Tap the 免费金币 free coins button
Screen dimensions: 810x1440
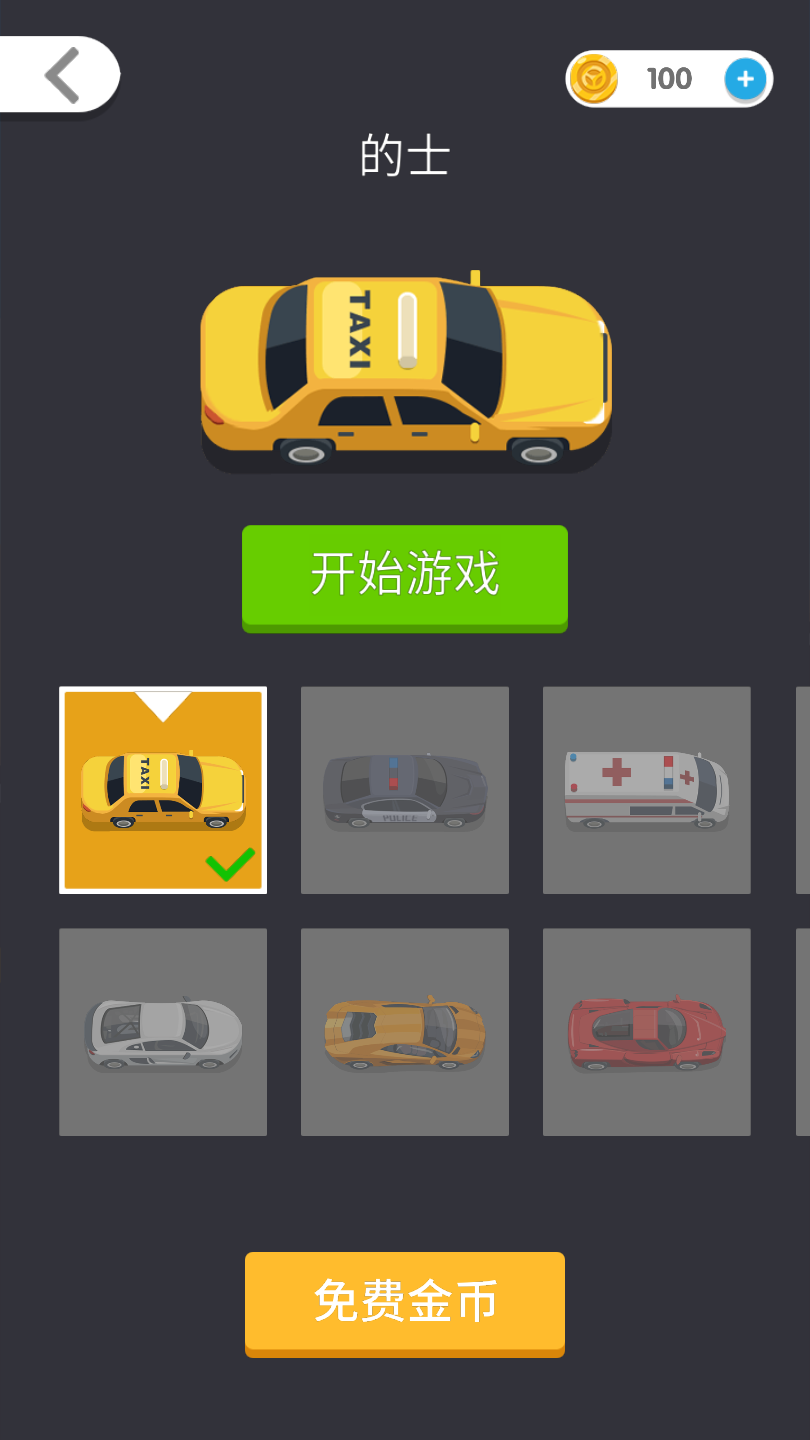pyautogui.click(x=404, y=1303)
